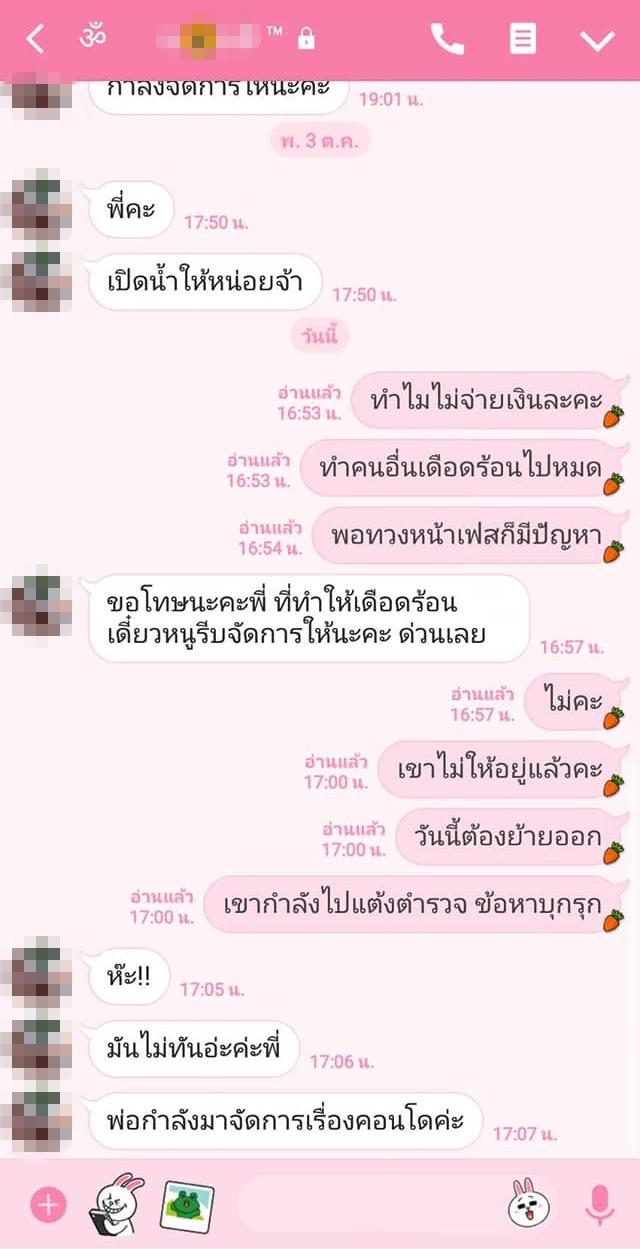Open the sticker picker bunny face

531,1204
